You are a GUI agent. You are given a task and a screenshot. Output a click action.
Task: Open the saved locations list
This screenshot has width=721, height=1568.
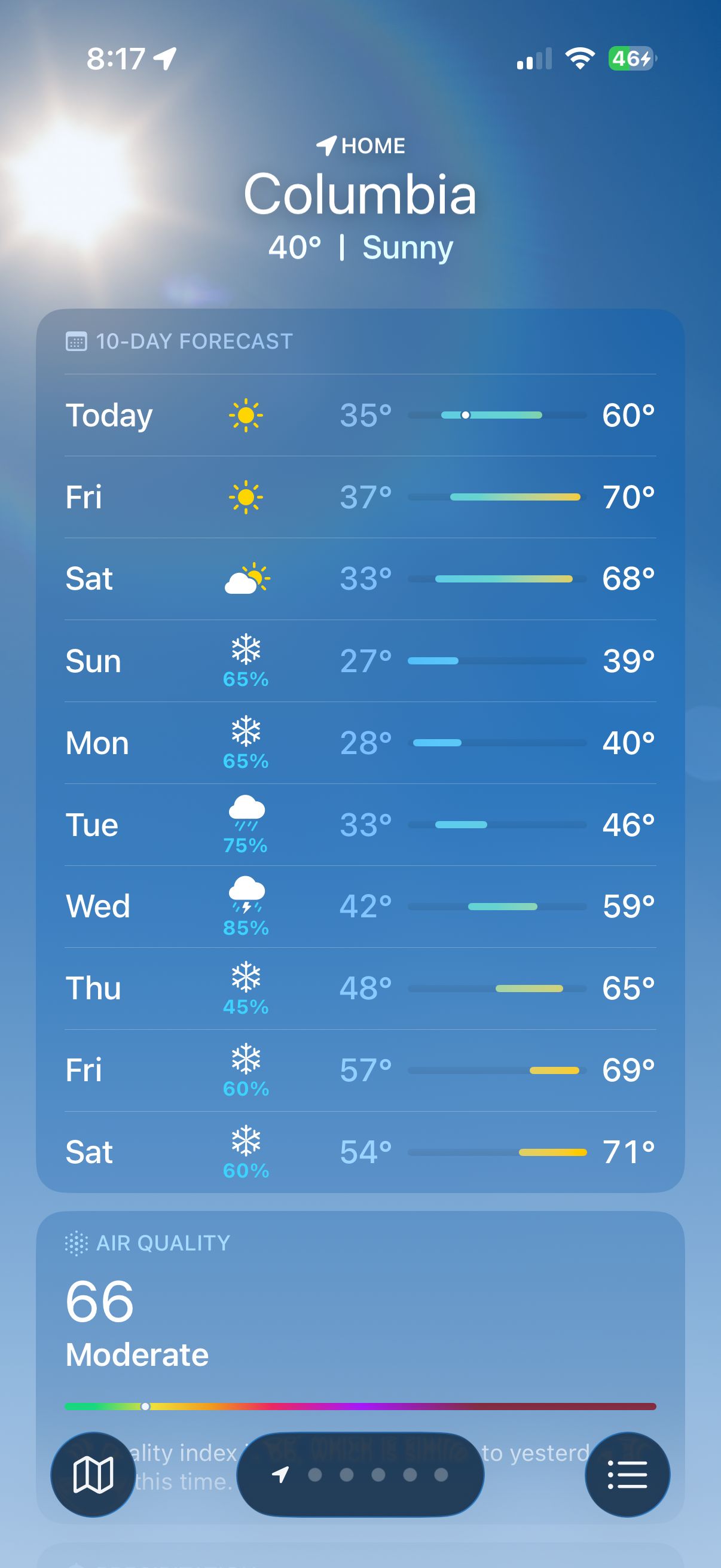coord(627,1474)
